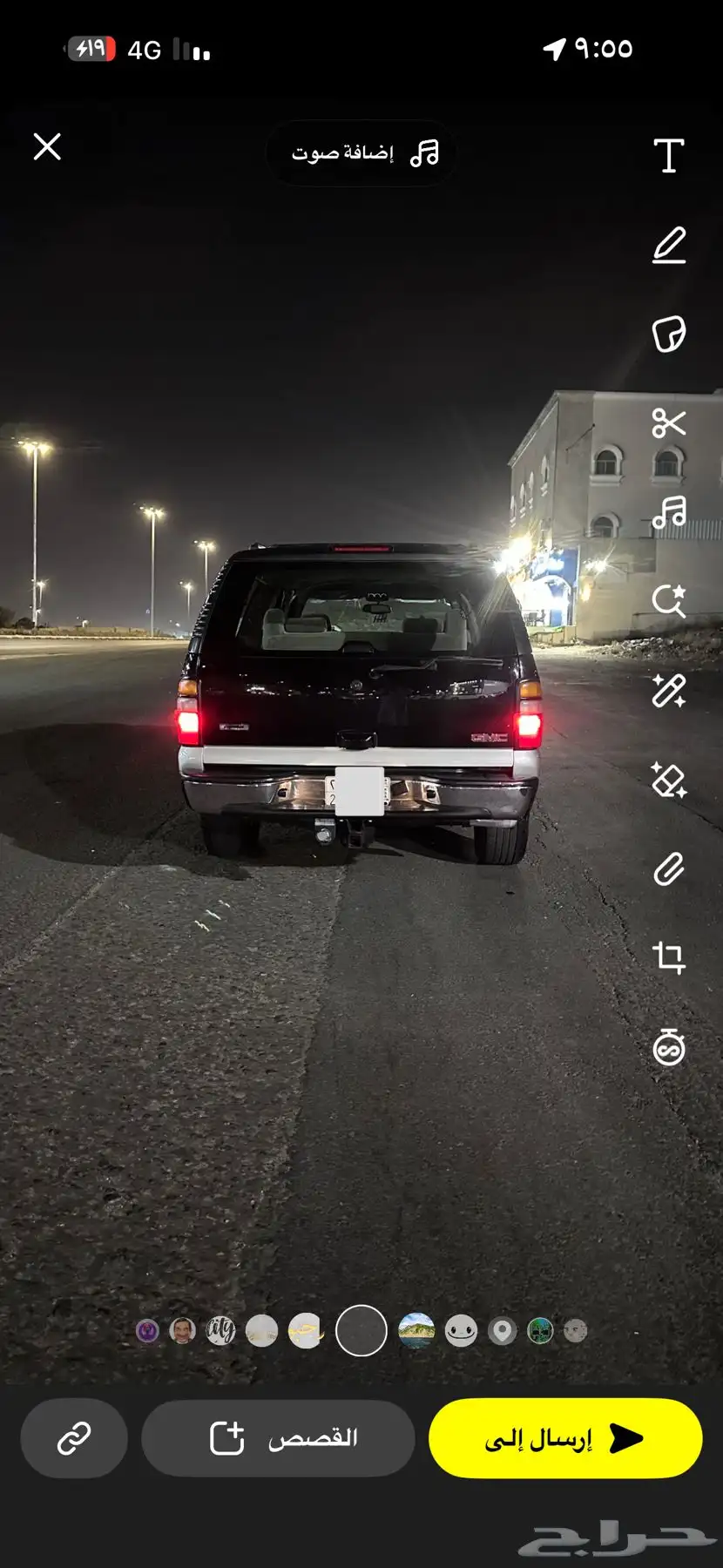
Task: Add snap to القصص stories
Action: click(x=278, y=1438)
